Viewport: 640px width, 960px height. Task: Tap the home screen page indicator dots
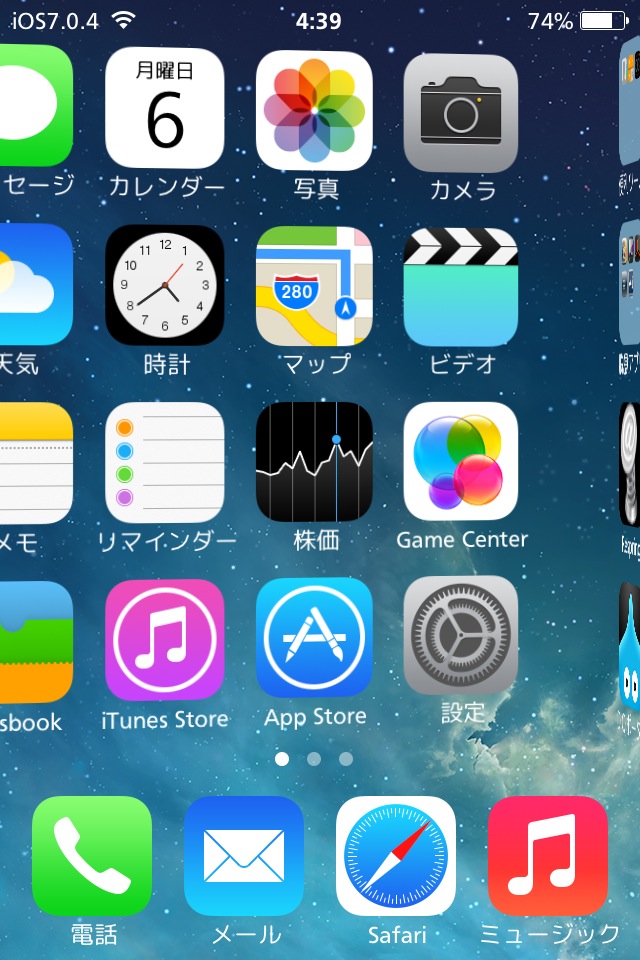[x=314, y=759]
